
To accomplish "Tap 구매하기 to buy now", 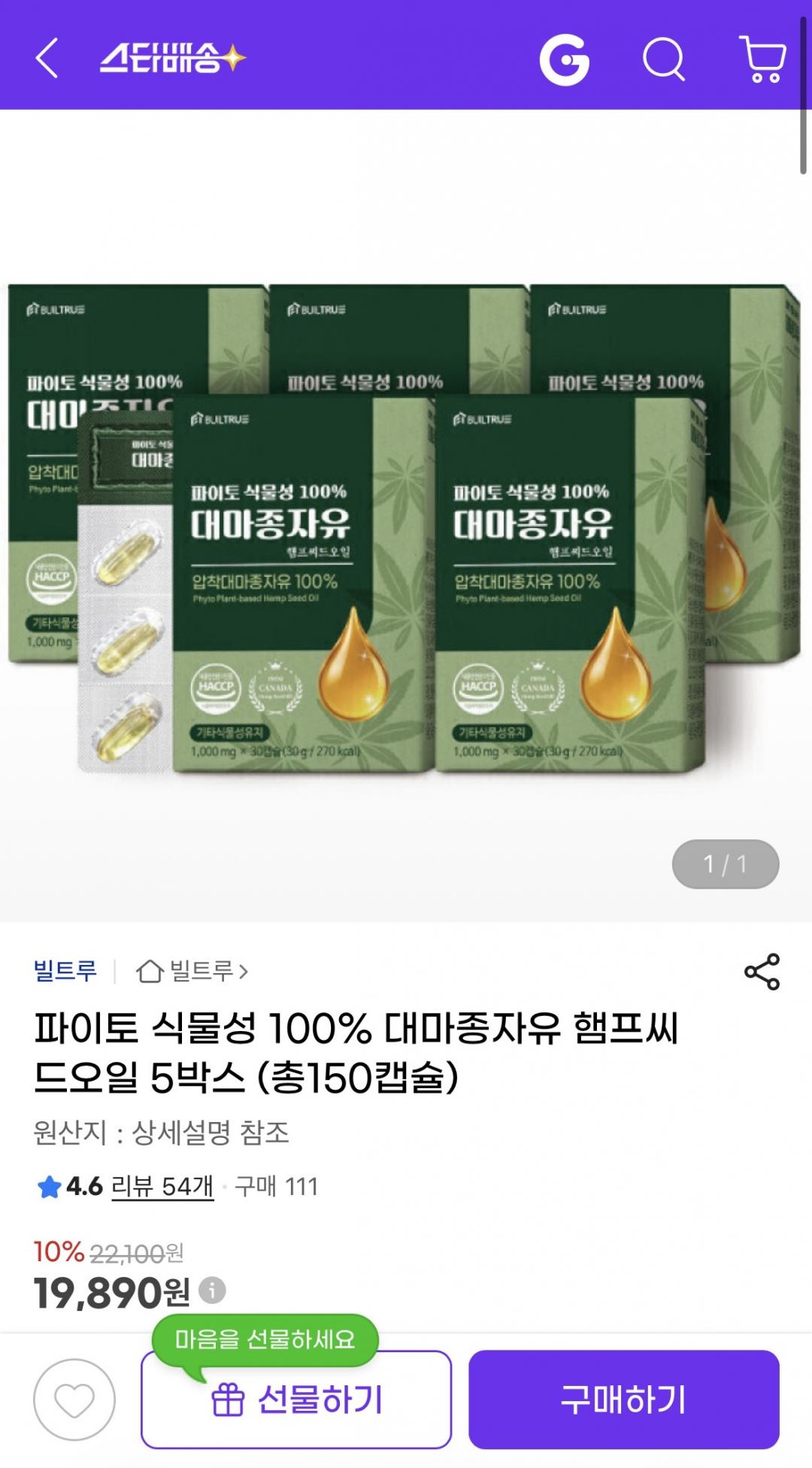I will (x=623, y=1400).
